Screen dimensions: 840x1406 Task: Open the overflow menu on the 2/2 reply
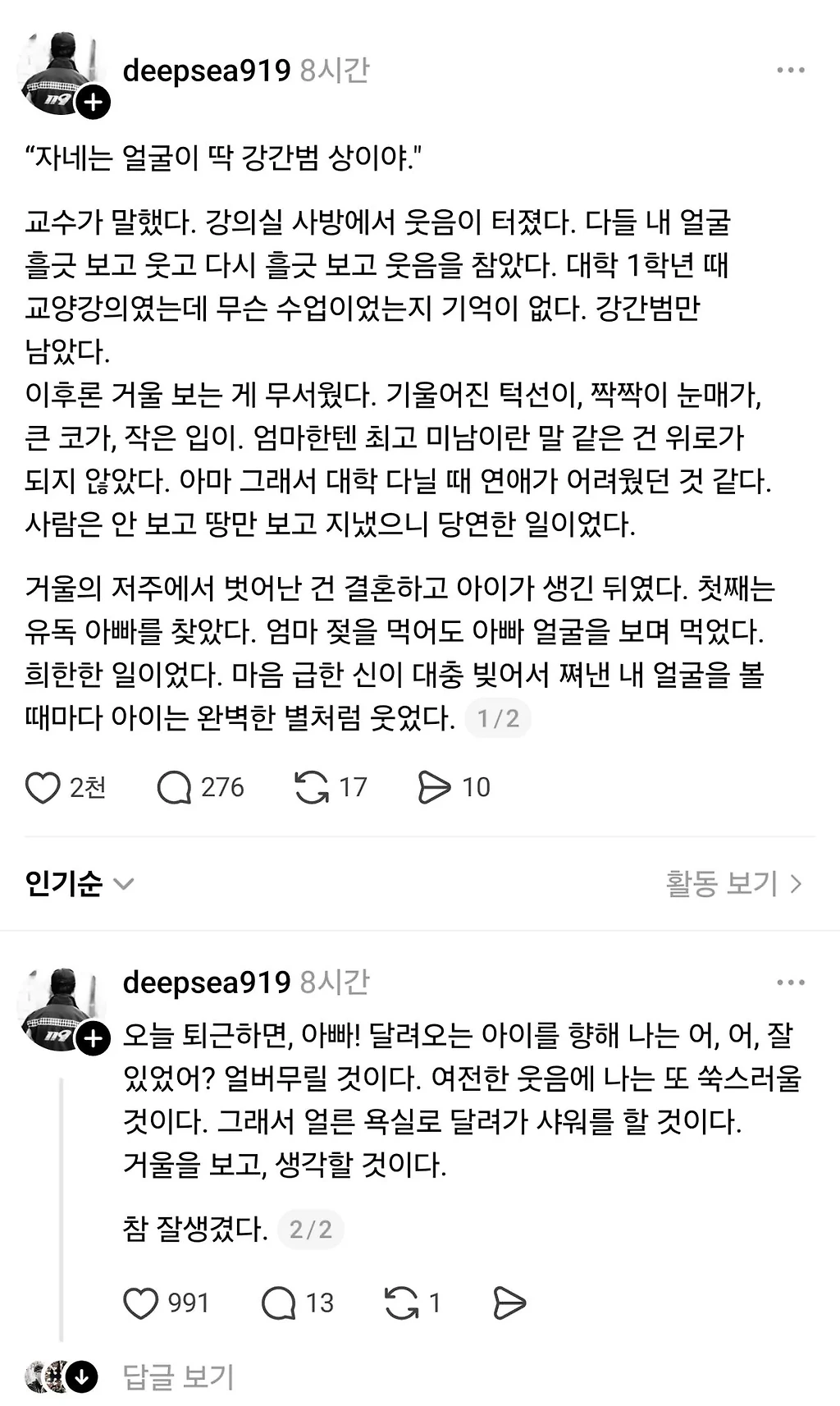point(790,982)
